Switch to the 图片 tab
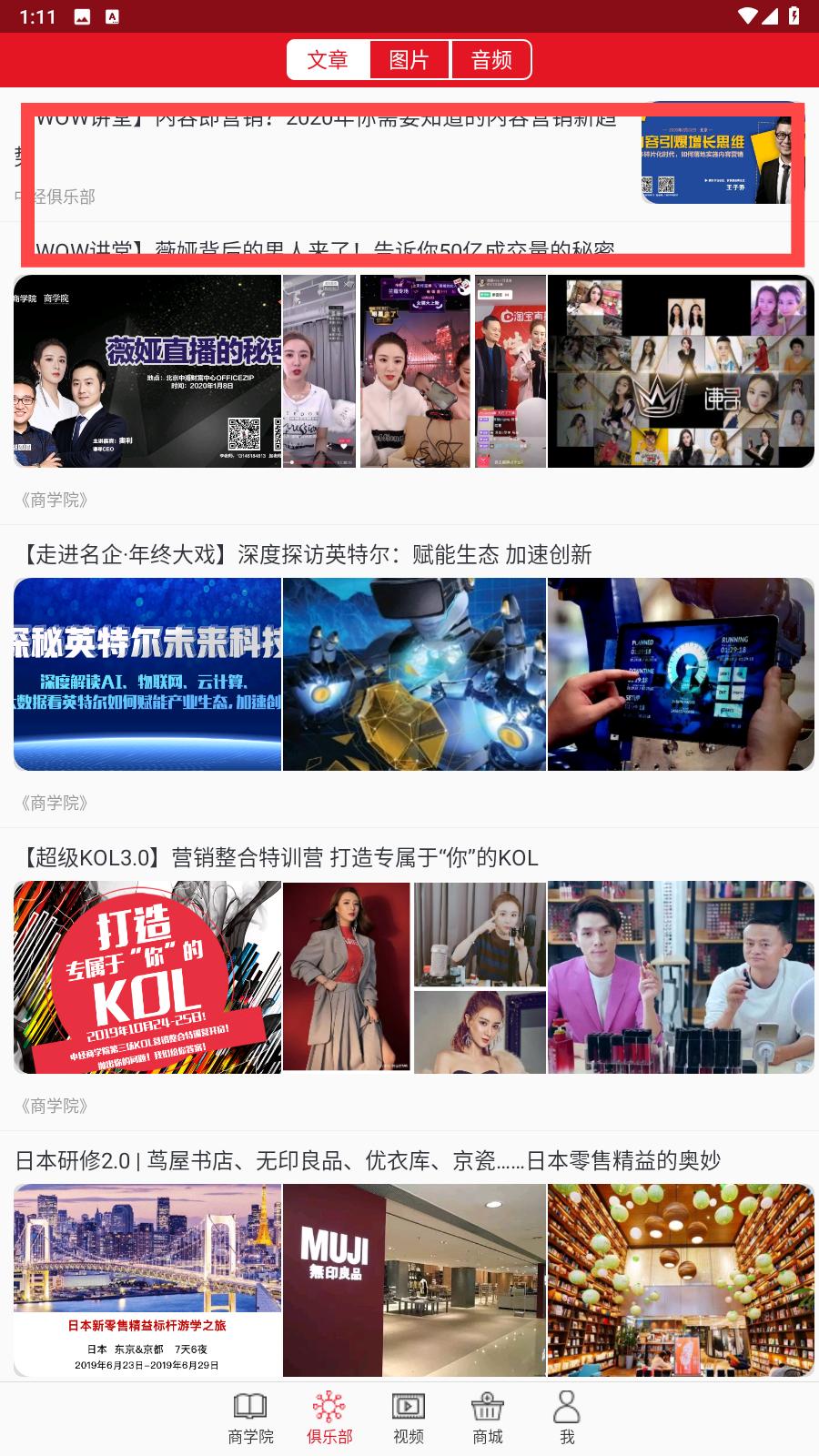This screenshot has height=1456, width=819. tap(409, 60)
